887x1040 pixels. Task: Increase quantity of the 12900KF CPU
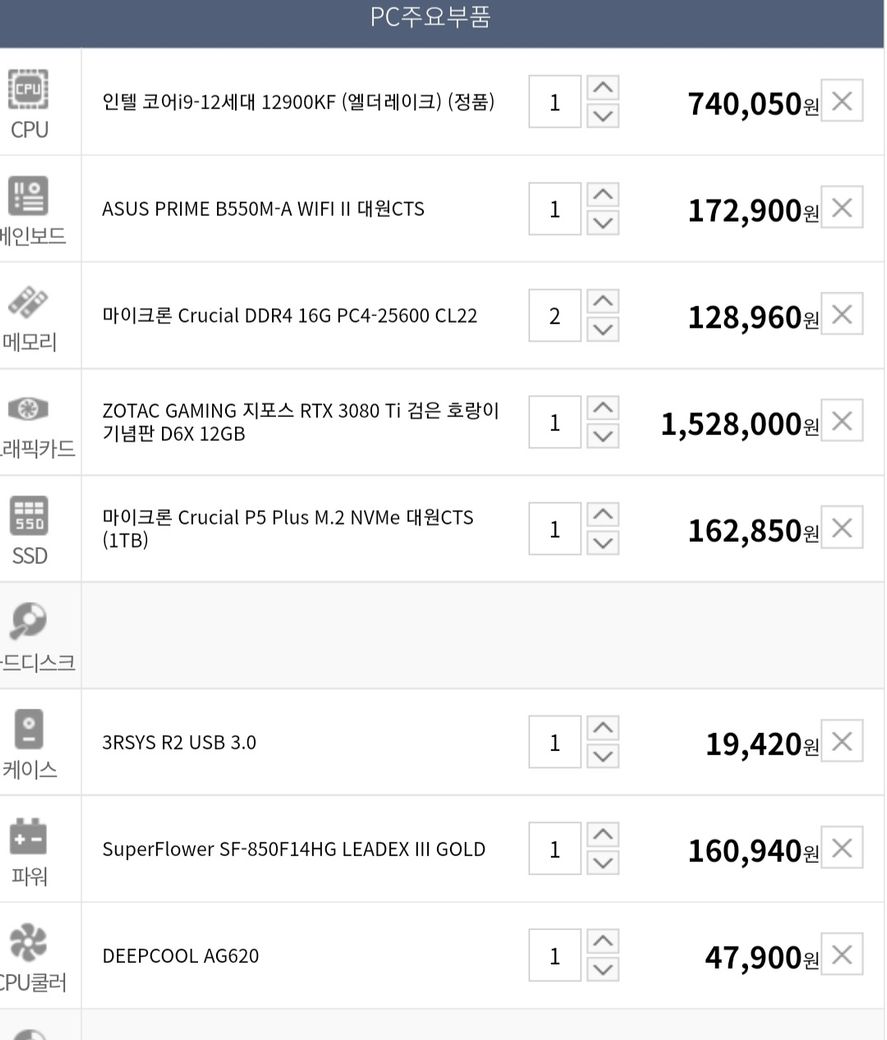(602, 88)
